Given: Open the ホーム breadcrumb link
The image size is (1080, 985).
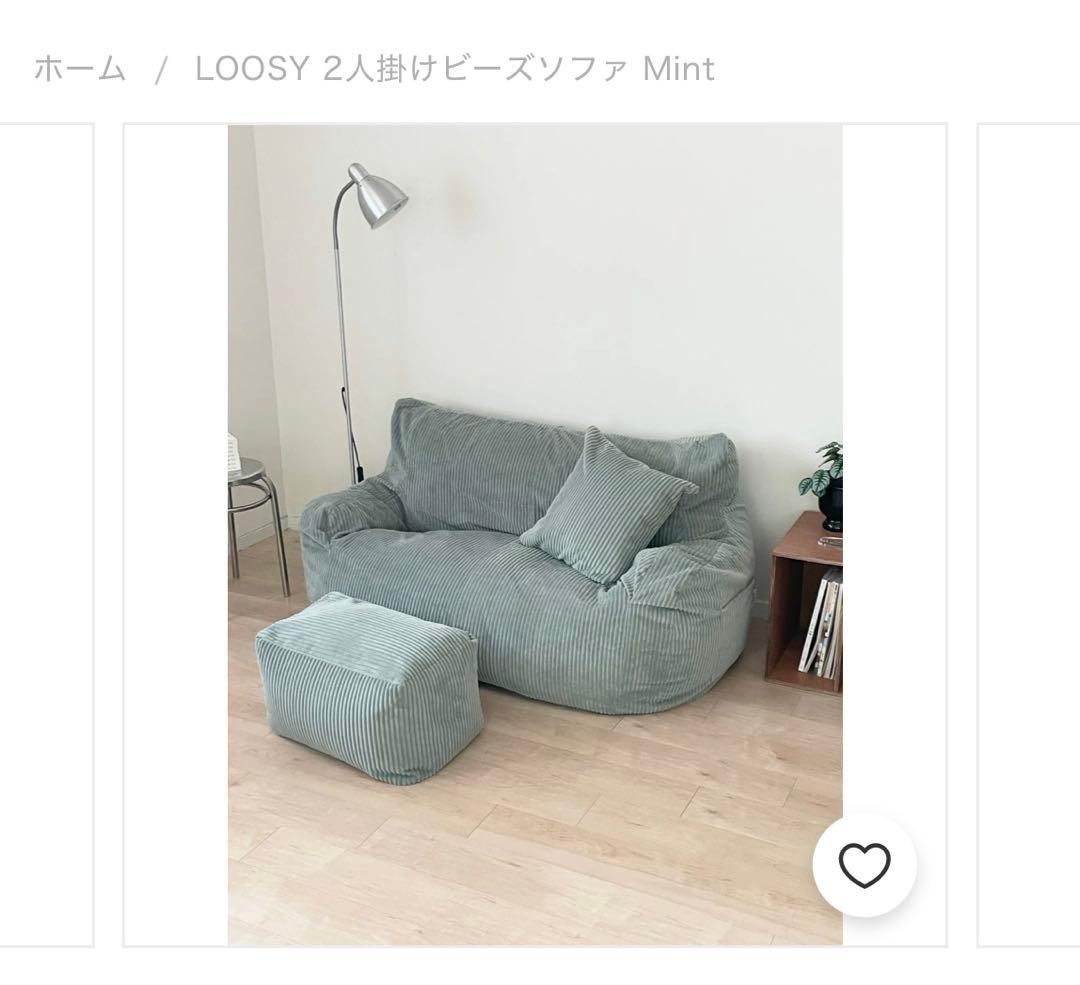Looking at the screenshot, I should (x=80, y=69).
